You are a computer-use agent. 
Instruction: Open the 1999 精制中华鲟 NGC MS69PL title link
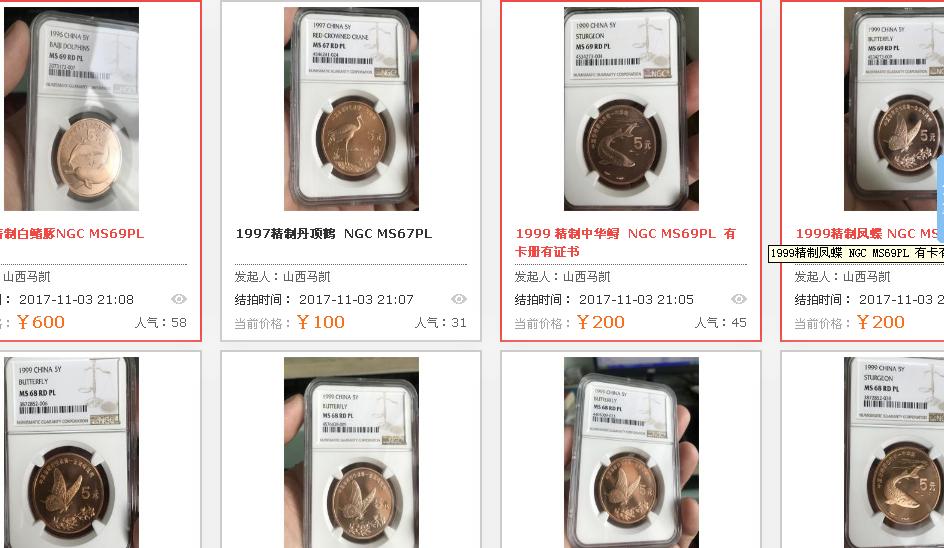point(625,234)
